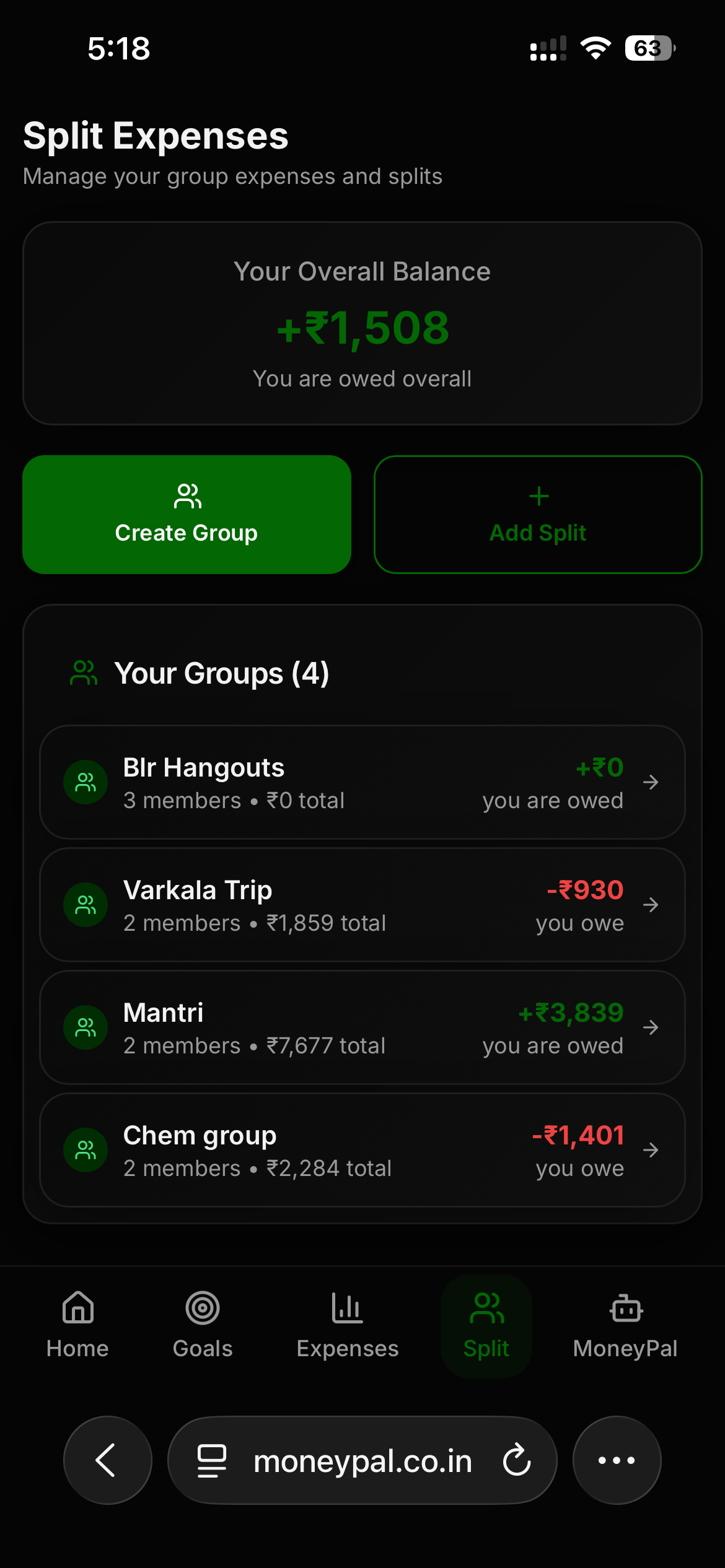Reload the page using the refresh icon

pos(516,1460)
